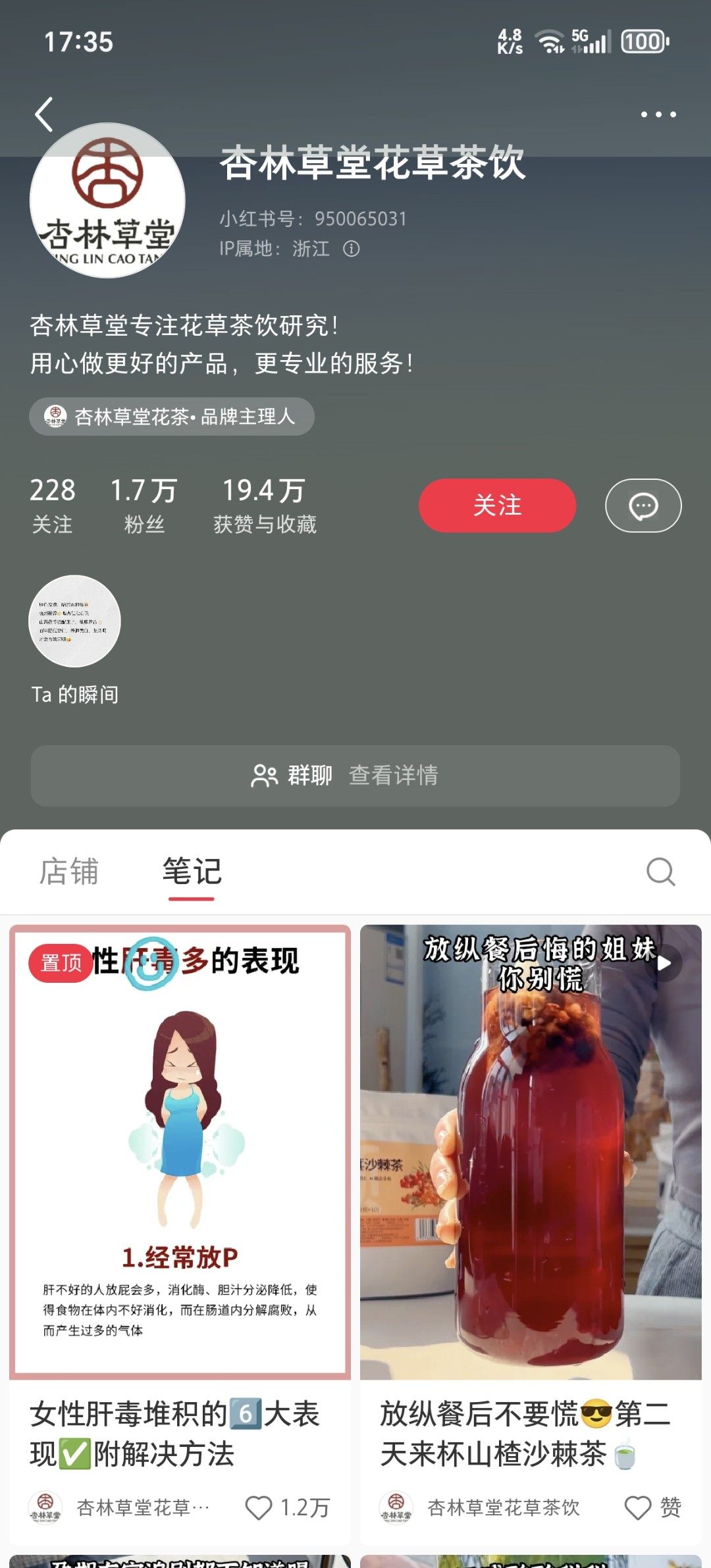711x1568 pixels.
Task: Go back using the top-left arrow
Action: (44, 115)
